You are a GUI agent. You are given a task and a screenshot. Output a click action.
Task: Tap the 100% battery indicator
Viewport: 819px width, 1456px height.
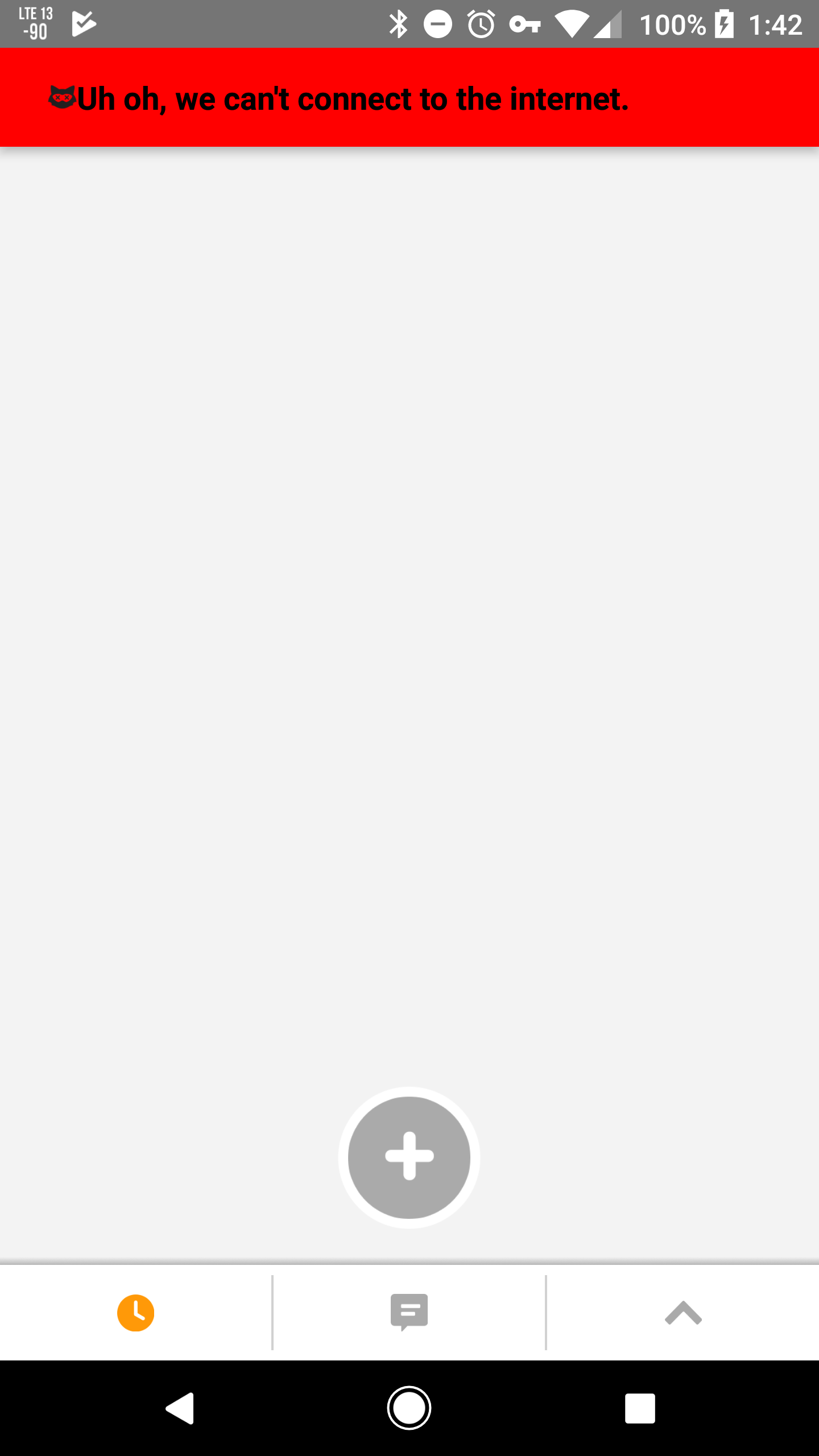coord(674,24)
